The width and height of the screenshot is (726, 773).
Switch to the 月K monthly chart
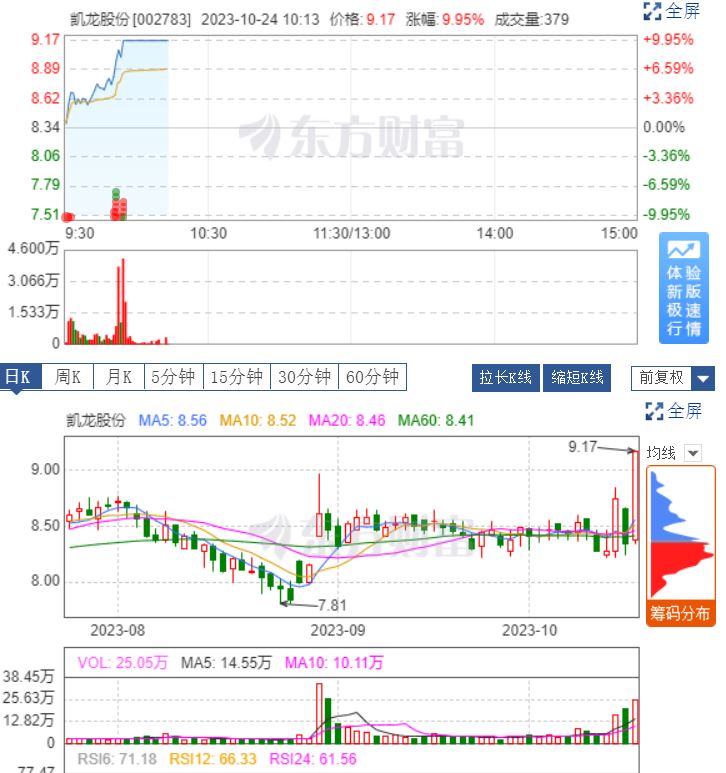pos(119,377)
